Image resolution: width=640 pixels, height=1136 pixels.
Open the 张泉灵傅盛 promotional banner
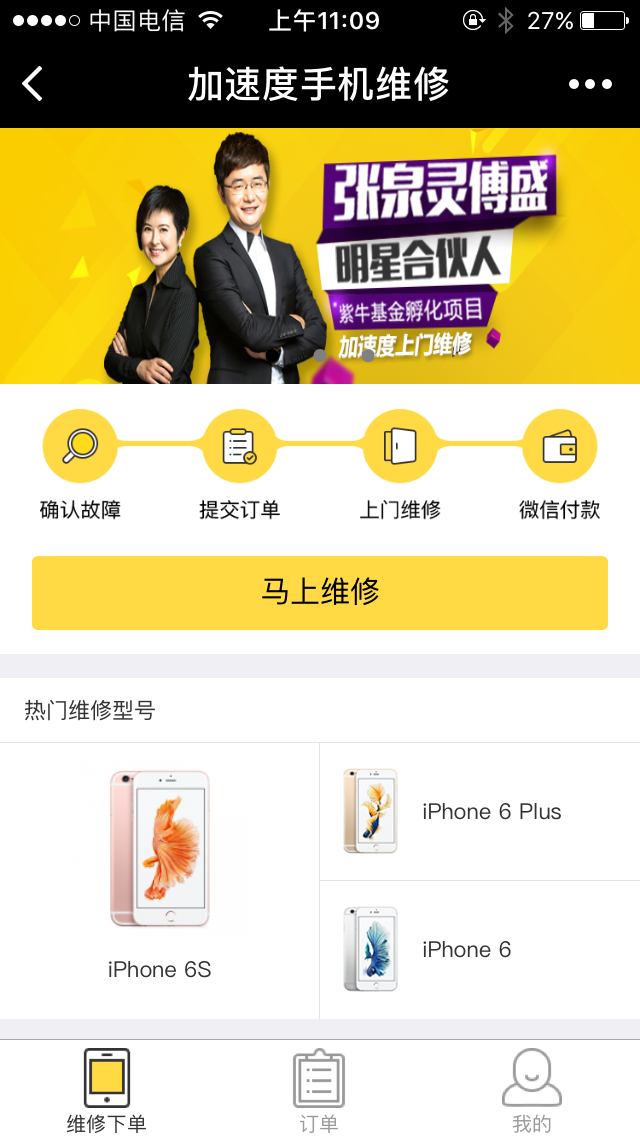pyautogui.click(x=320, y=256)
